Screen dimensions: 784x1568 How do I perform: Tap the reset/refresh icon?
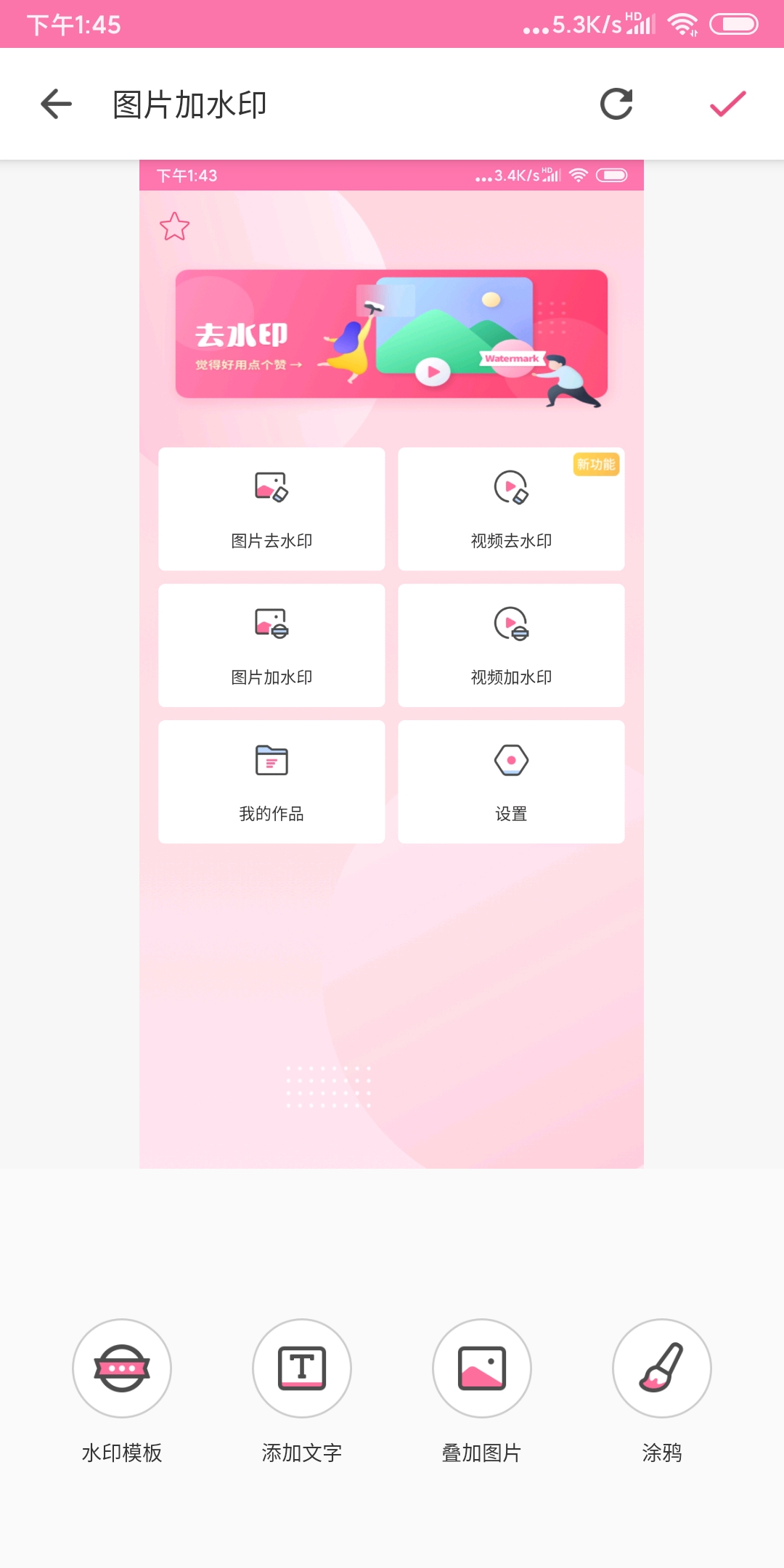pos(616,104)
